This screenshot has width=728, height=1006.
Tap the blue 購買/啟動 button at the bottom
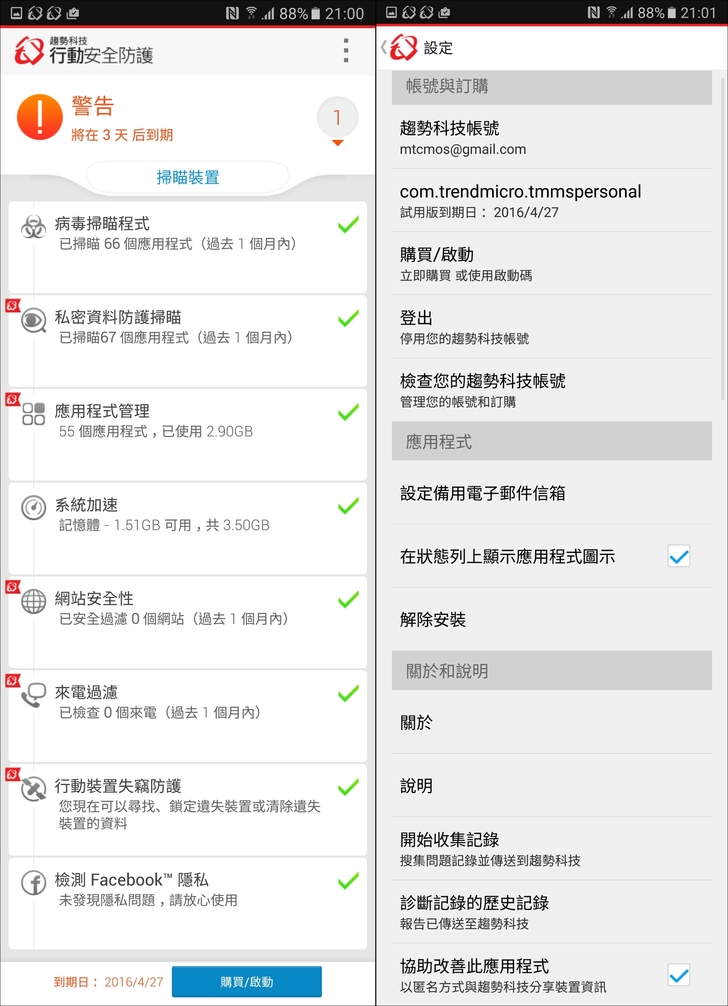pyautogui.click(x=246, y=982)
